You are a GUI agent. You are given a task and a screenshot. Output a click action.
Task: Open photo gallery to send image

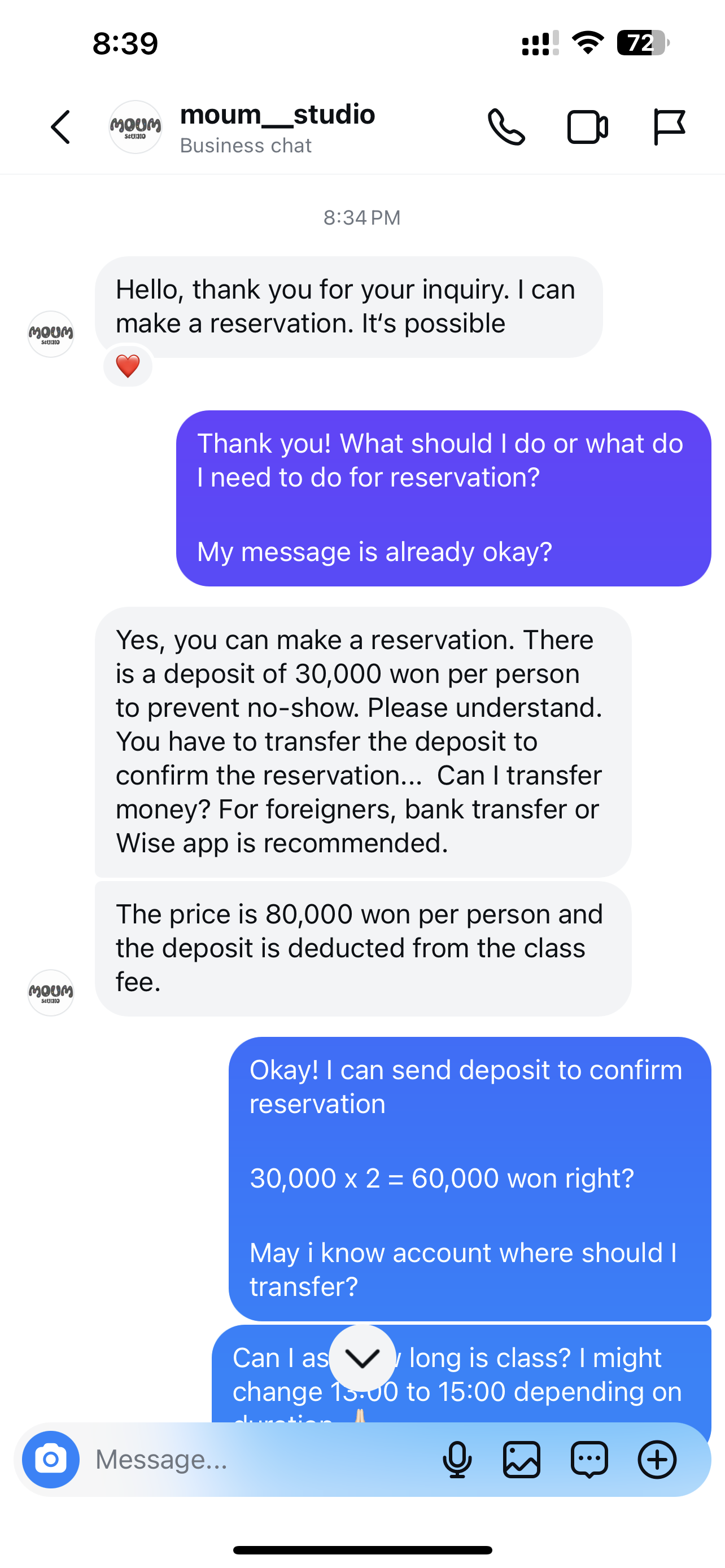522,1459
